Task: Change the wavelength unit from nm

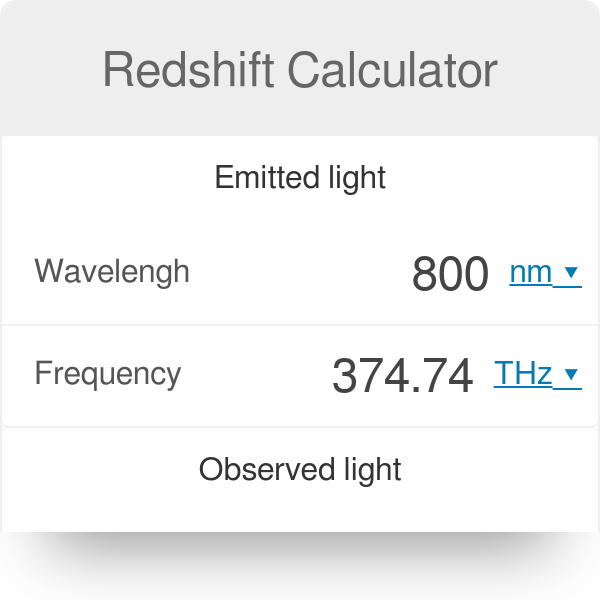Action: [x=544, y=272]
